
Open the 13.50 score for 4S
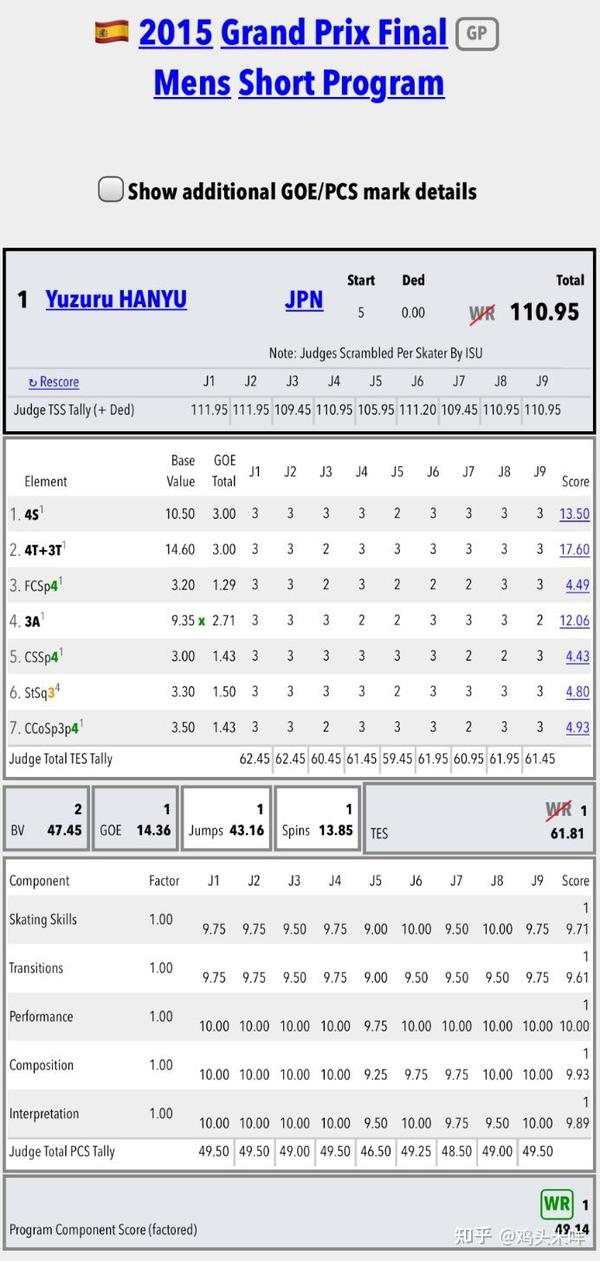point(574,514)
